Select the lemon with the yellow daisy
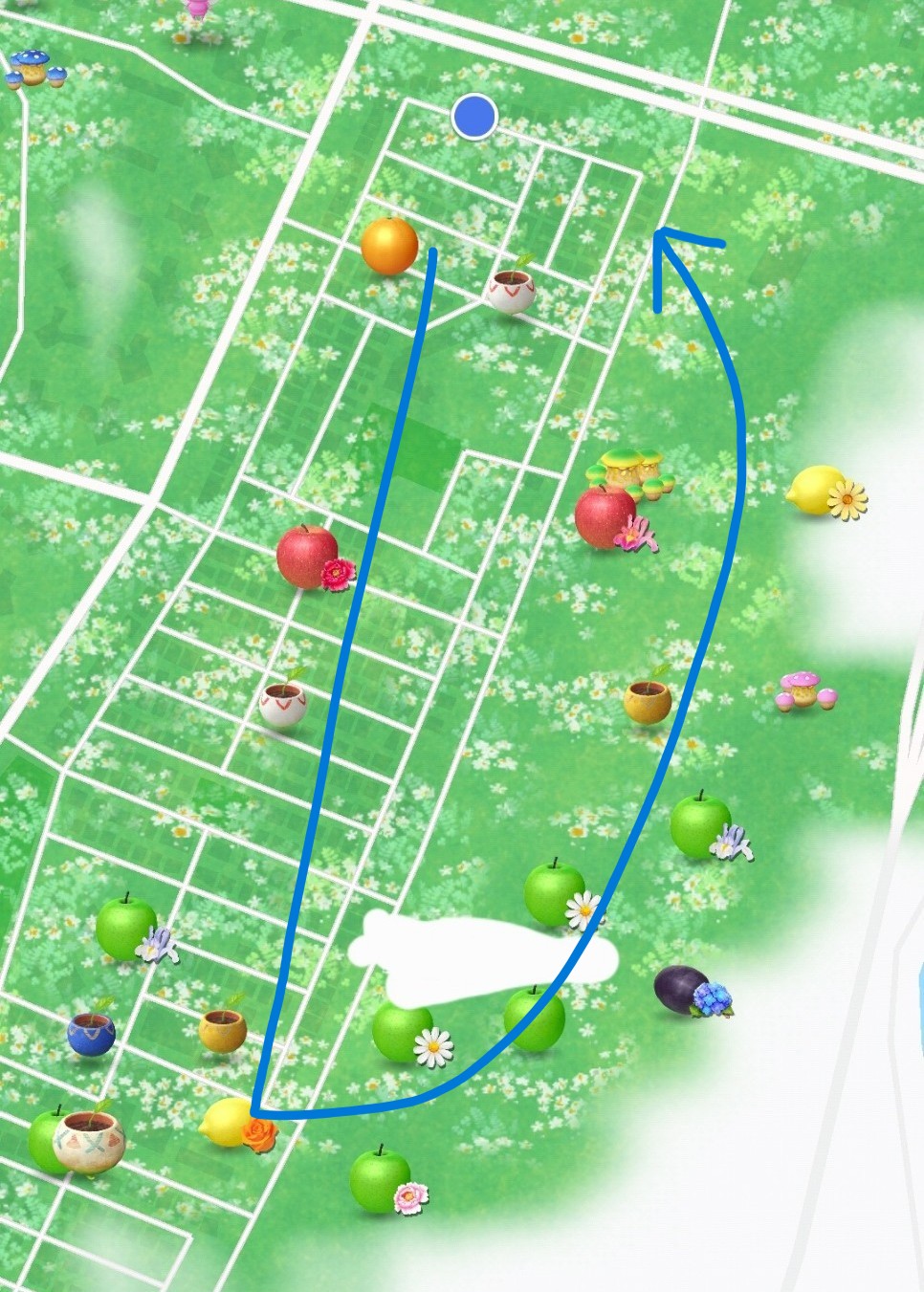Image resolution: width=924 pixels, height=1292 pixels. tap(817, 491)
